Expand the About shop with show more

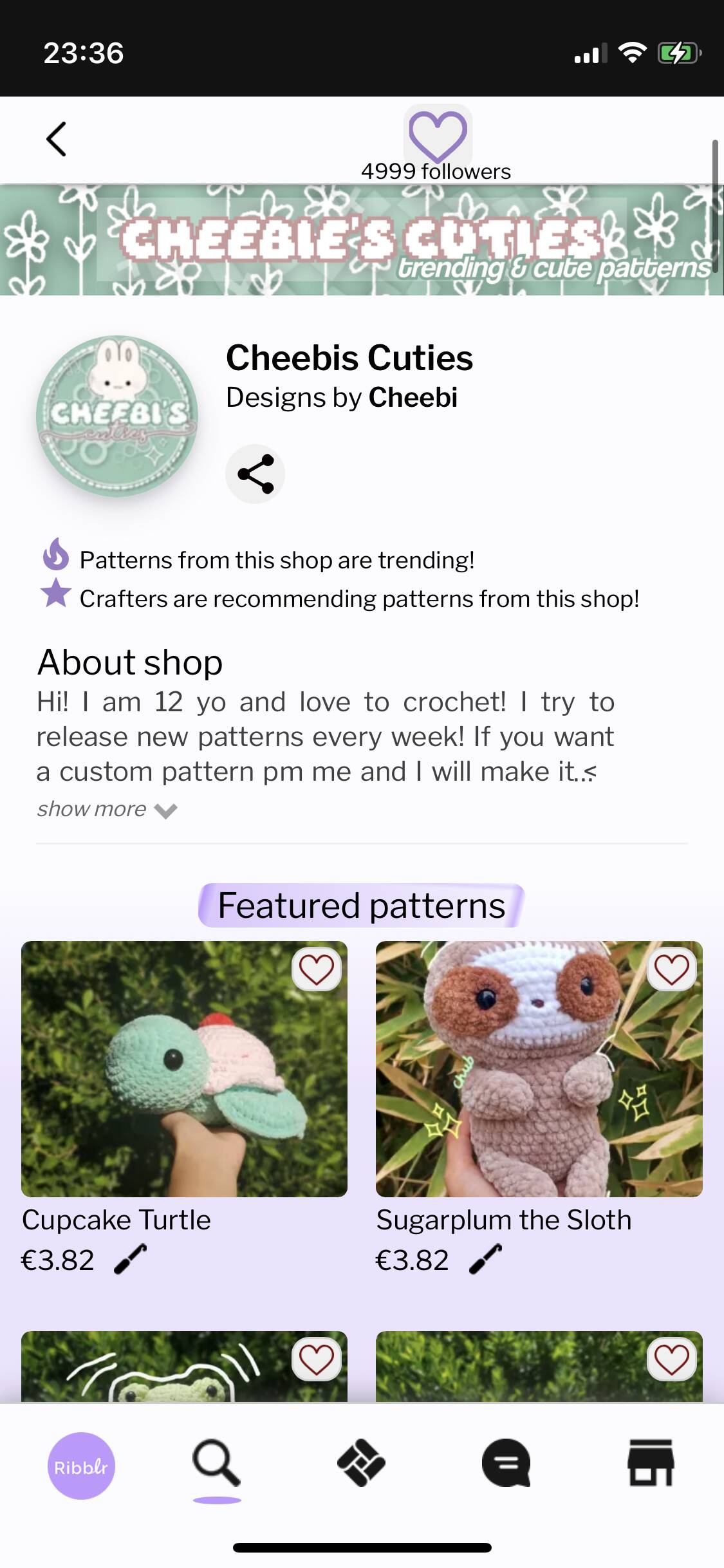(x=107, y=809)
